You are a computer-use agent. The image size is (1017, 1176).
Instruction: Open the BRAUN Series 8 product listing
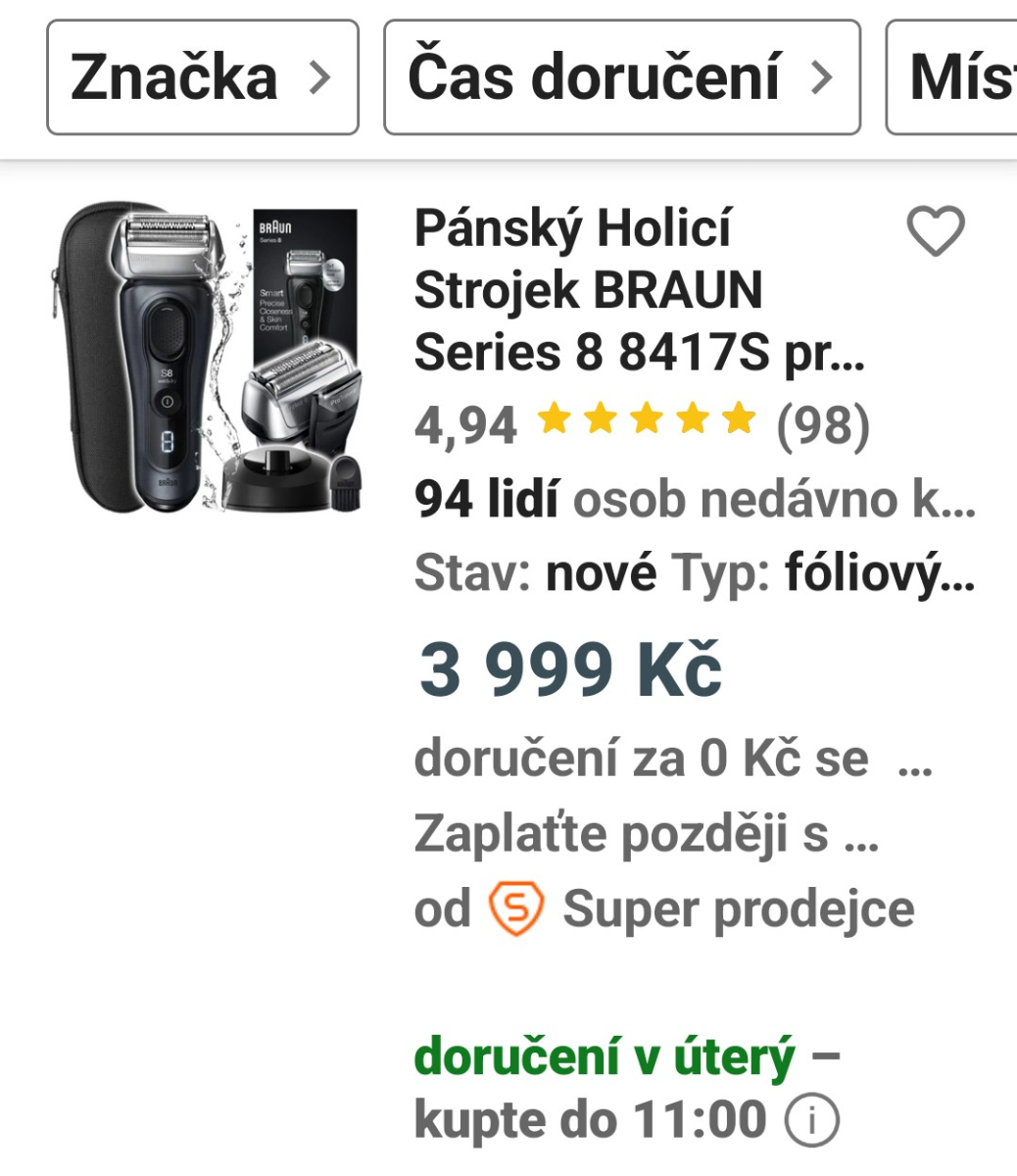(x=639, y=290)
